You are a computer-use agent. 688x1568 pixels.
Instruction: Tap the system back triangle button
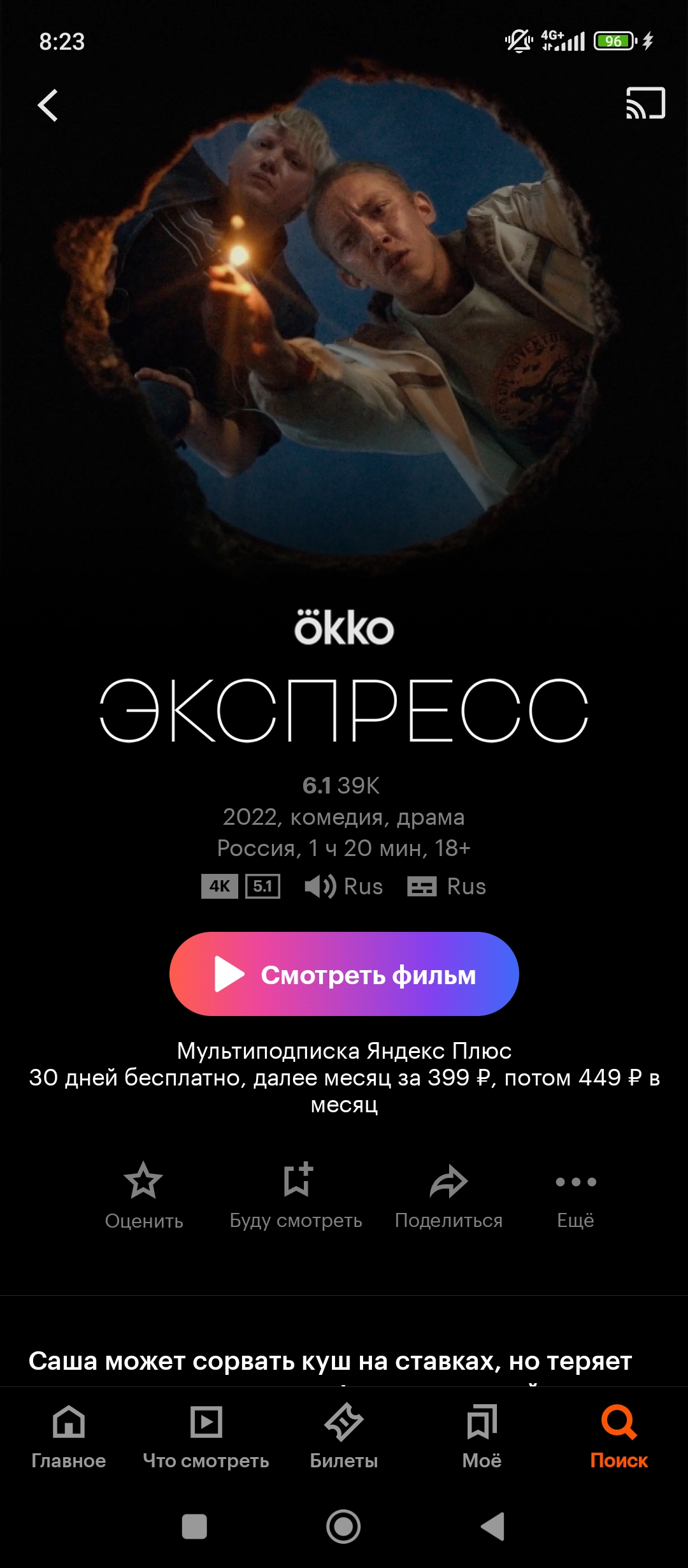click(492, 1527)
